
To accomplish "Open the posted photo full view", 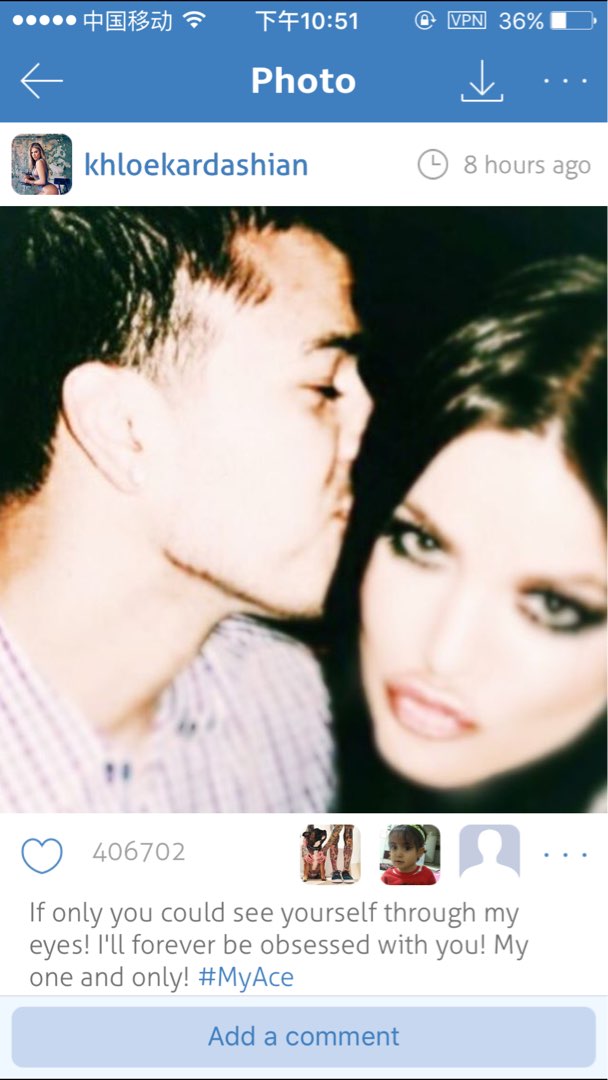I will [x=303, y=510].
